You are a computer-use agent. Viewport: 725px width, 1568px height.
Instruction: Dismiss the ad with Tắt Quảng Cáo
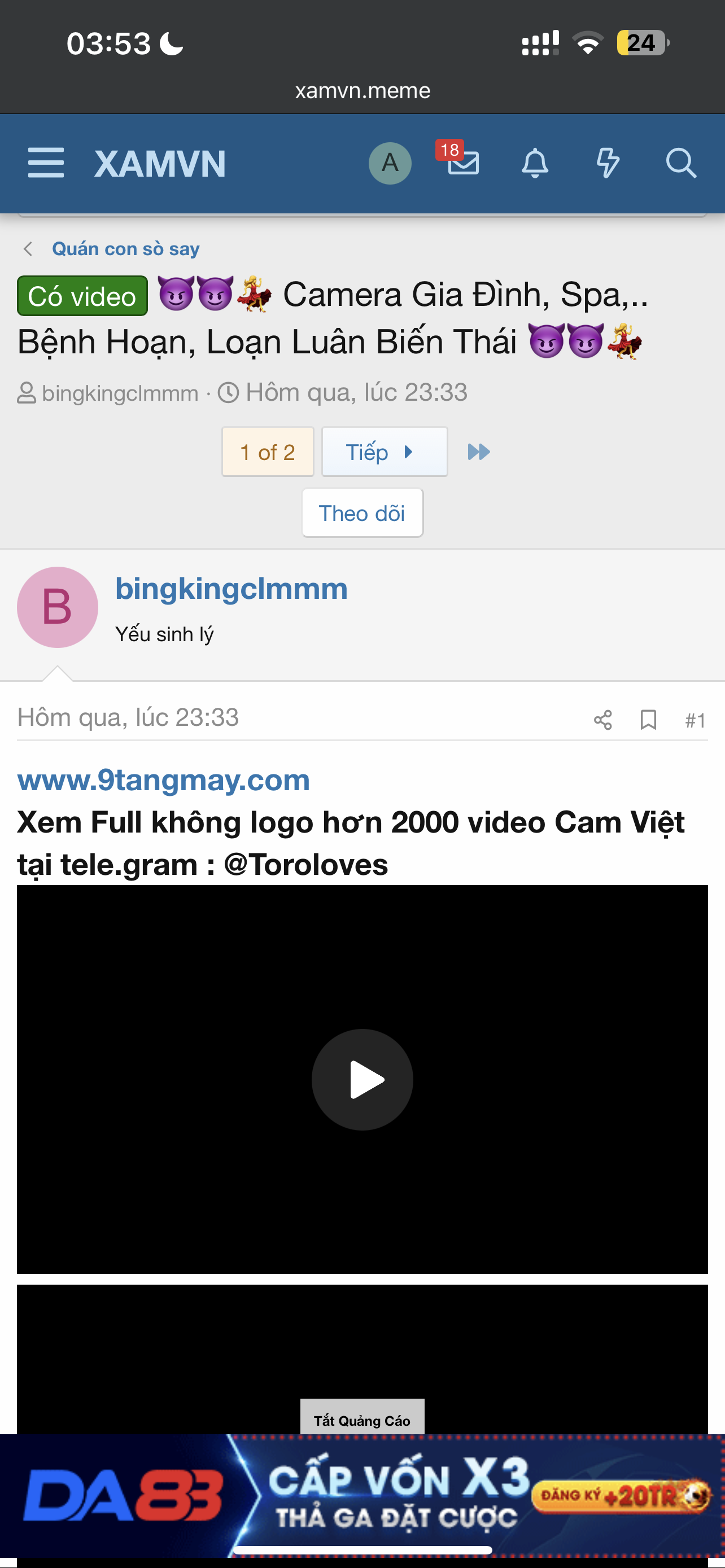click(362, 1420)
